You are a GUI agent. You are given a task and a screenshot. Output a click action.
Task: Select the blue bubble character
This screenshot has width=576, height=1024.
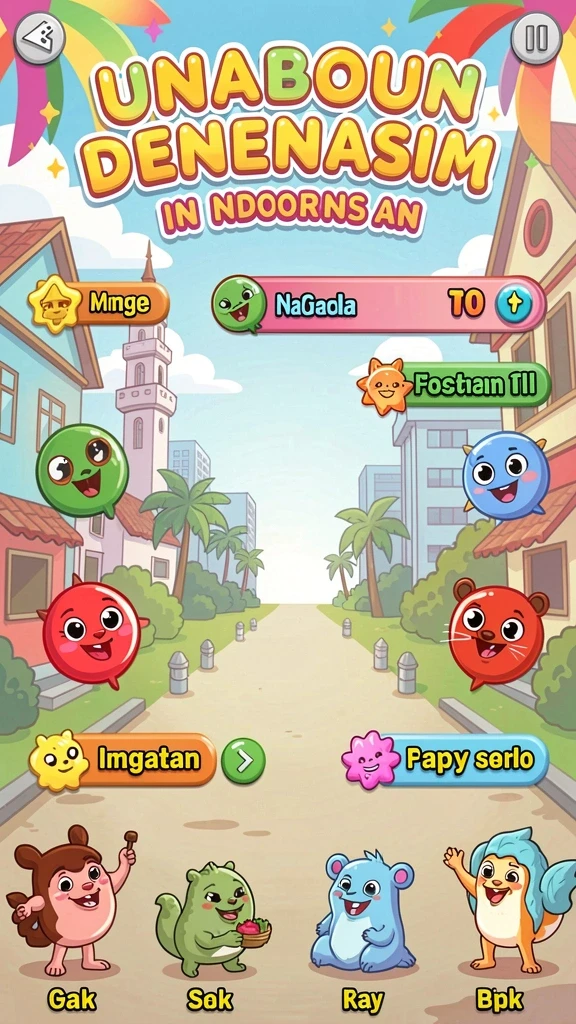(x=505, y=475)
